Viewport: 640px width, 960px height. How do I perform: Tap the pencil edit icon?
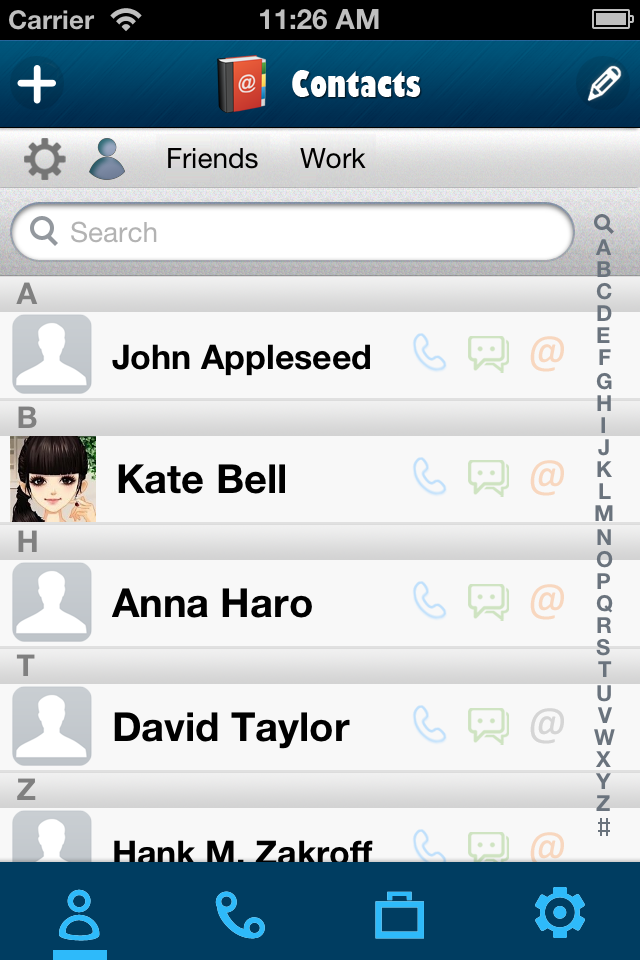click(x=604, y=84)
